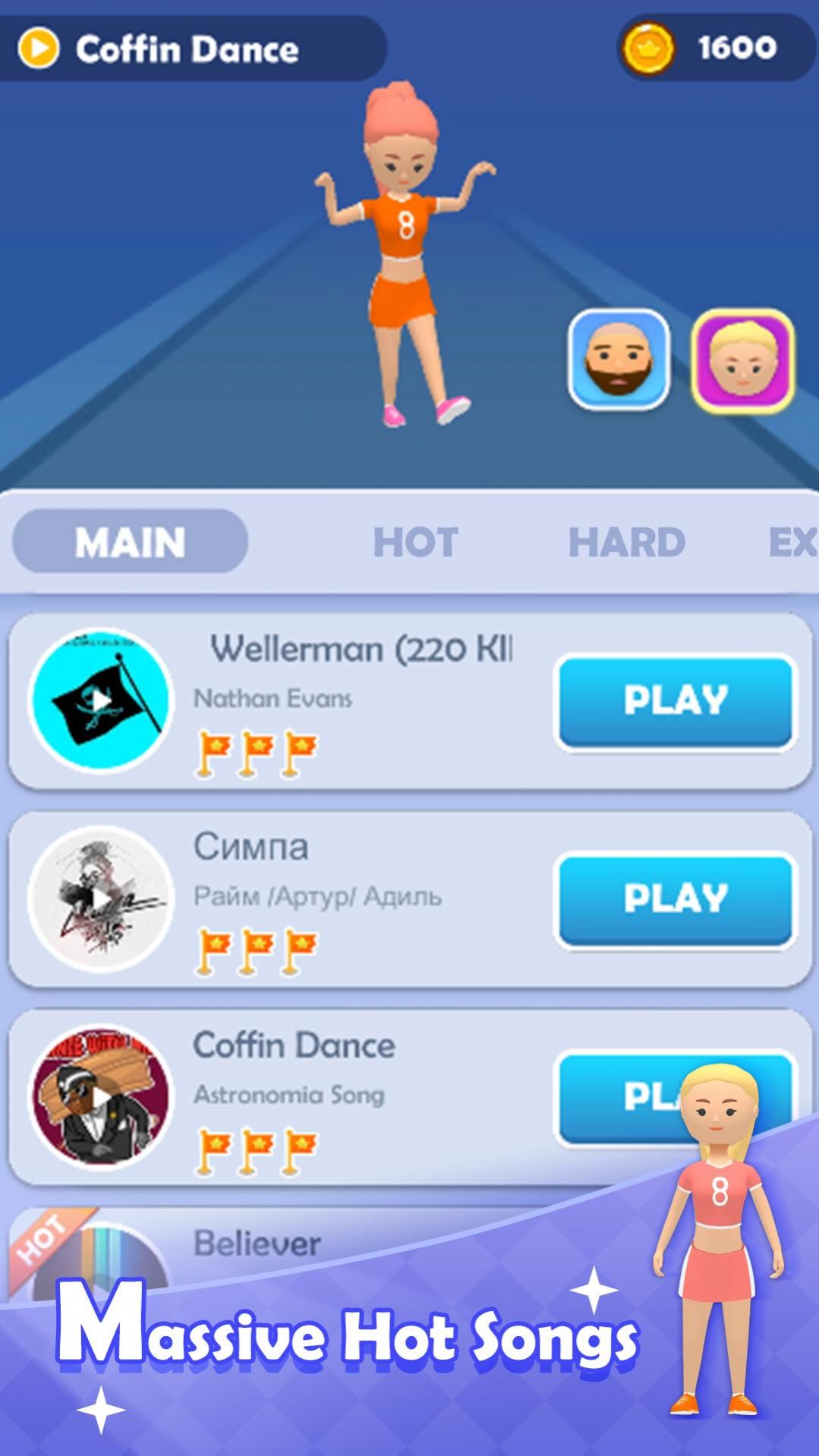Preview Симпа via its cover art

tap(101, 898)
